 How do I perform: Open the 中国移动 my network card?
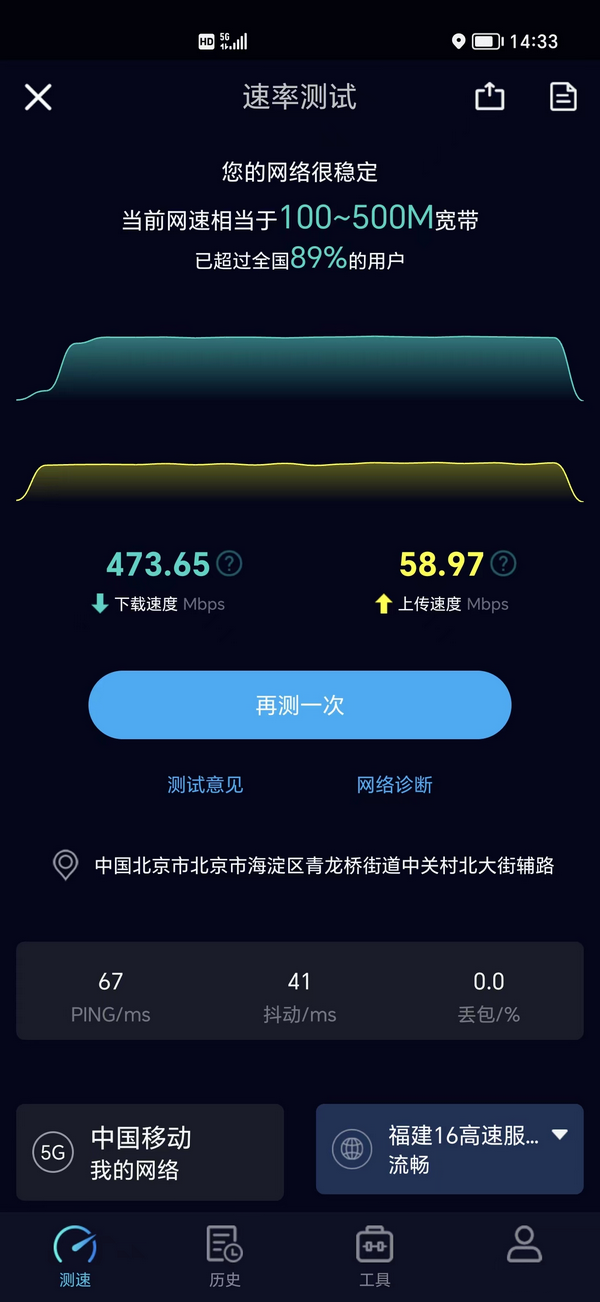[x=150, y=1152]
